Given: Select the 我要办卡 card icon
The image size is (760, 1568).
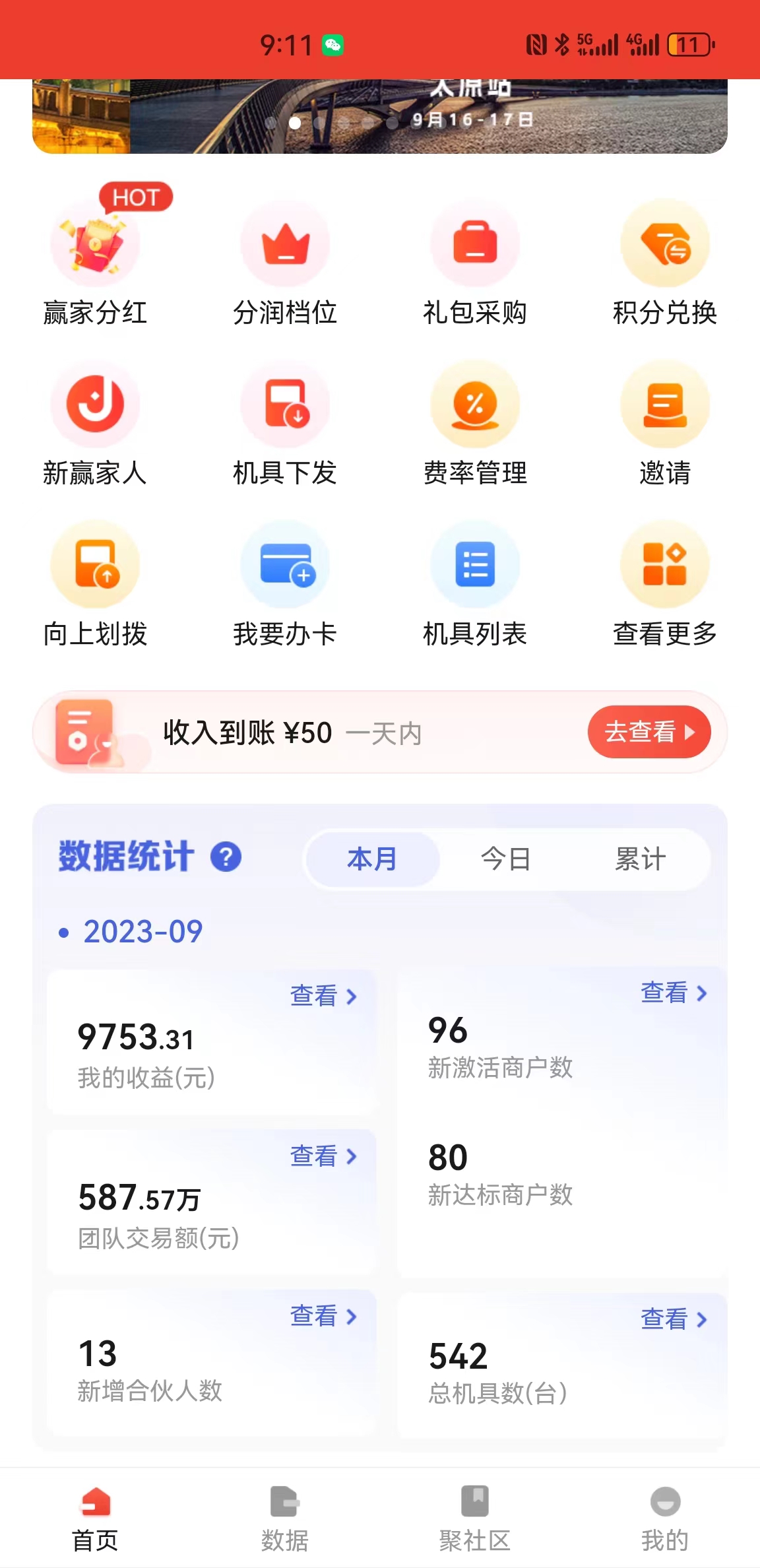Looking at the screenshot, I should tap(284, 566).
